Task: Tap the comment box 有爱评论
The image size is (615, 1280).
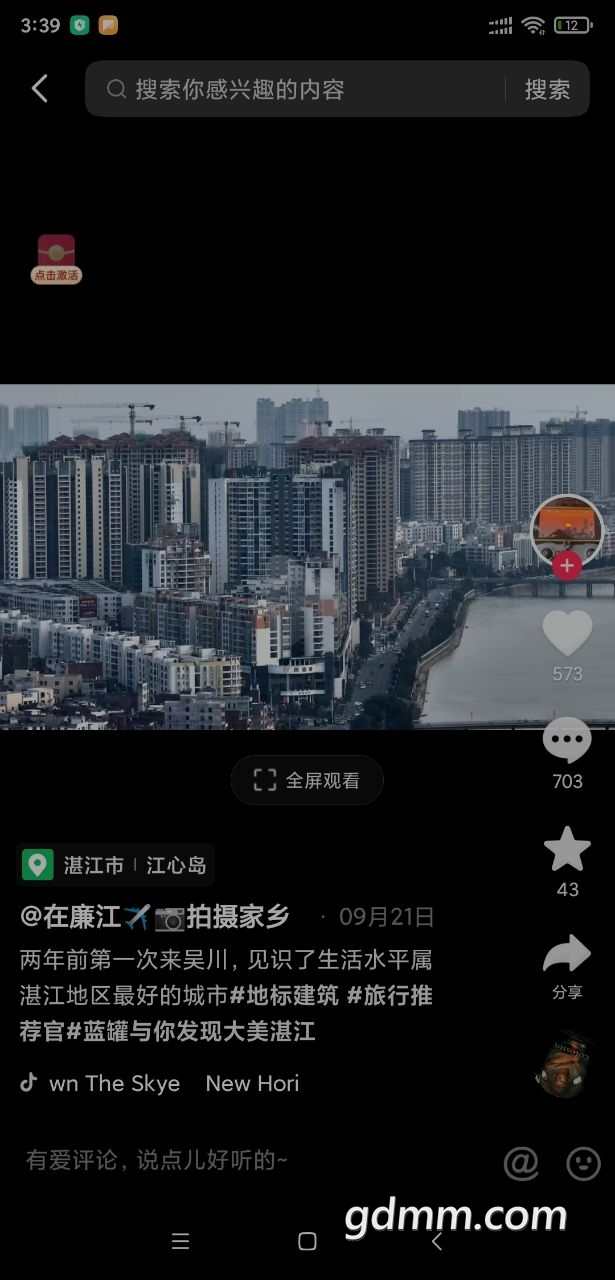Action: click(x=157, y=1160)
